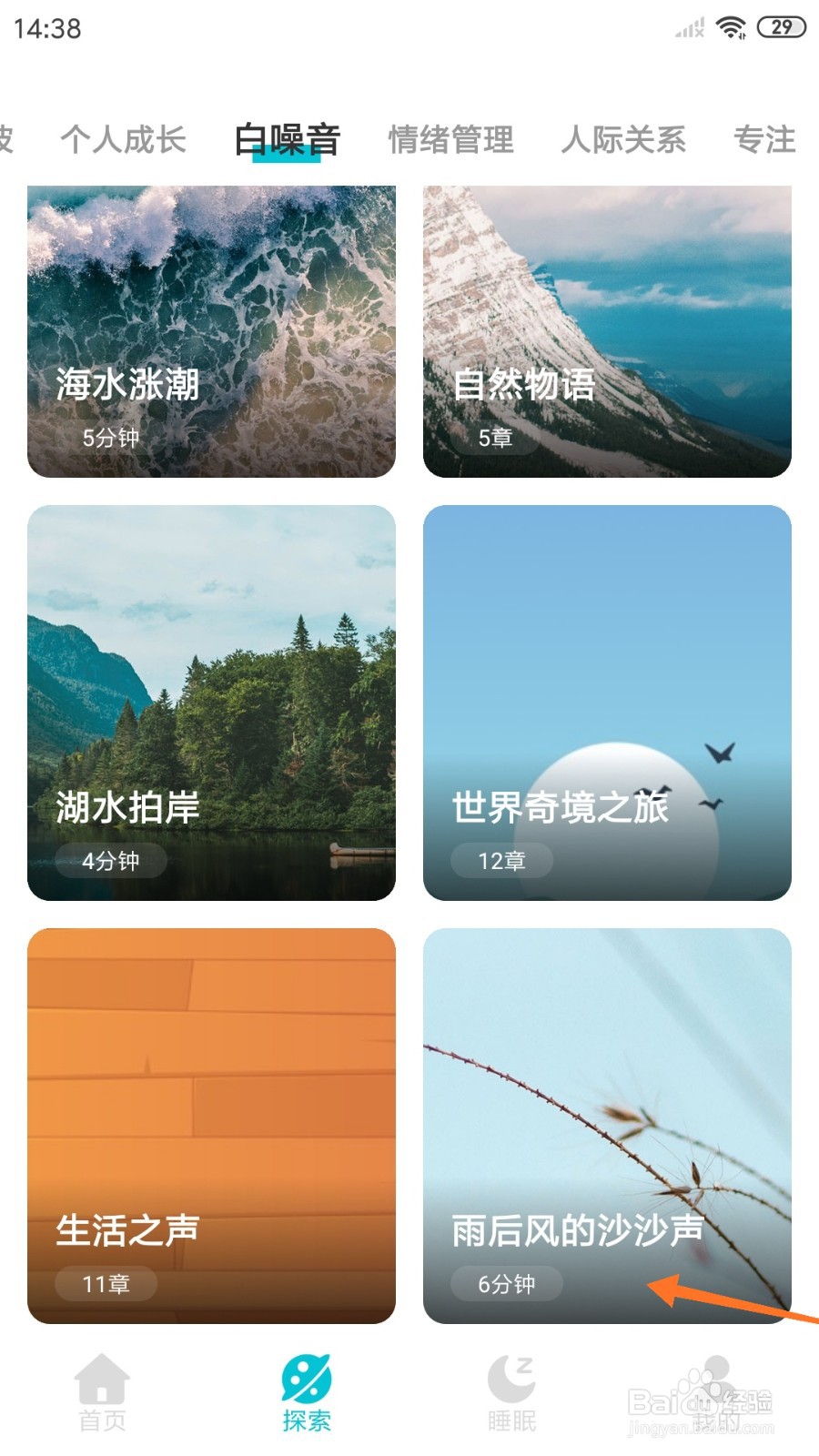Switch to the 睡眠 bottom tab
The width and height of the screenshot is (819, 1456).
[x=511, y=1392]
